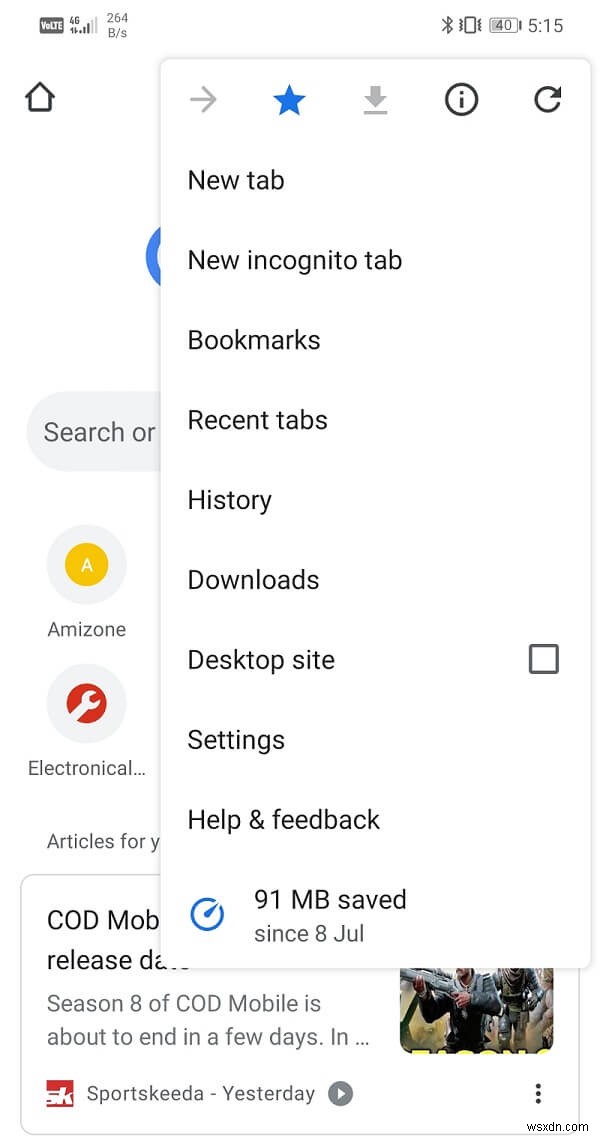The height and width of the screenshot is (1137, 600).
Task: Open a New tab
Action: tap(236, 180)
